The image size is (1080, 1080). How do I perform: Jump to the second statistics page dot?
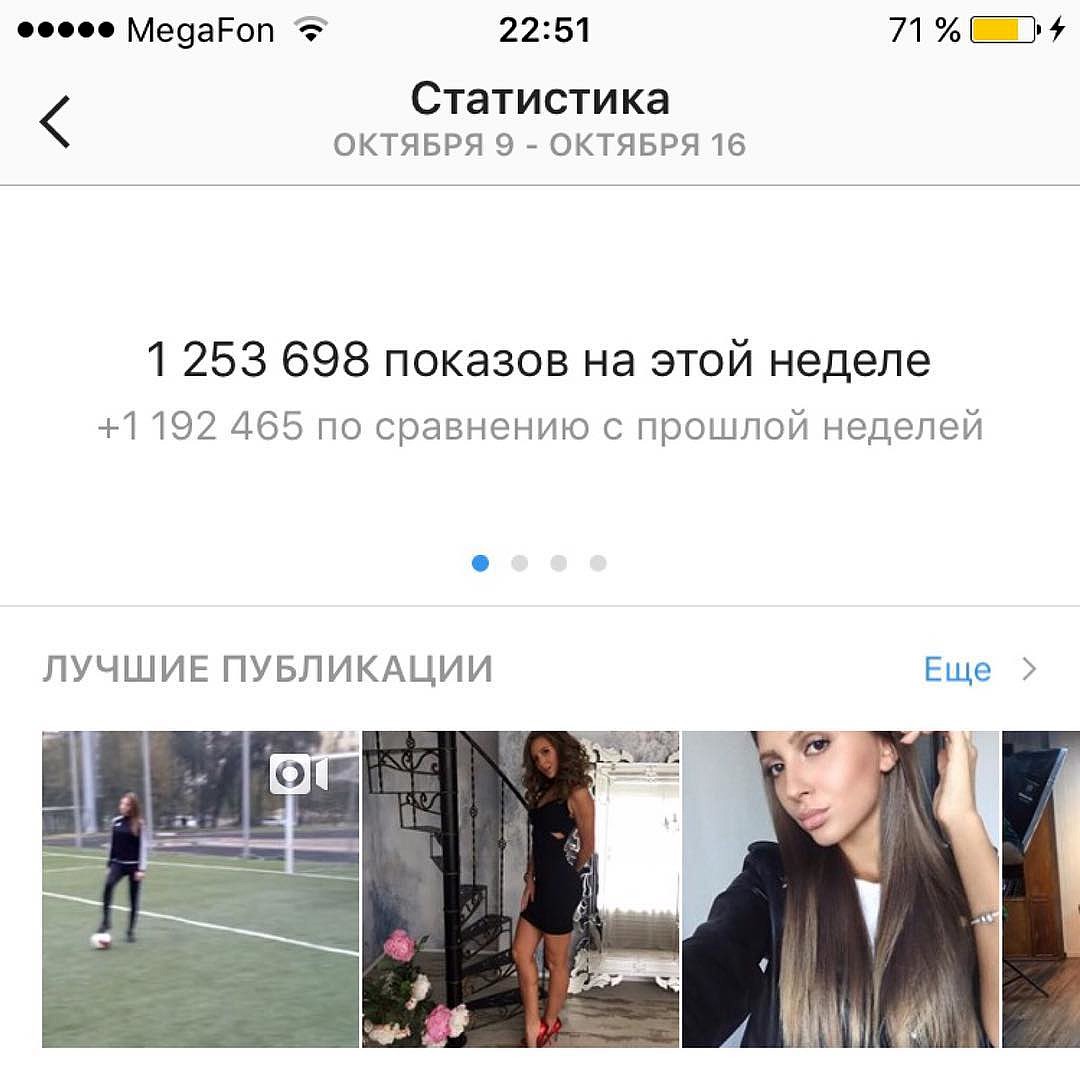point(519,563)
